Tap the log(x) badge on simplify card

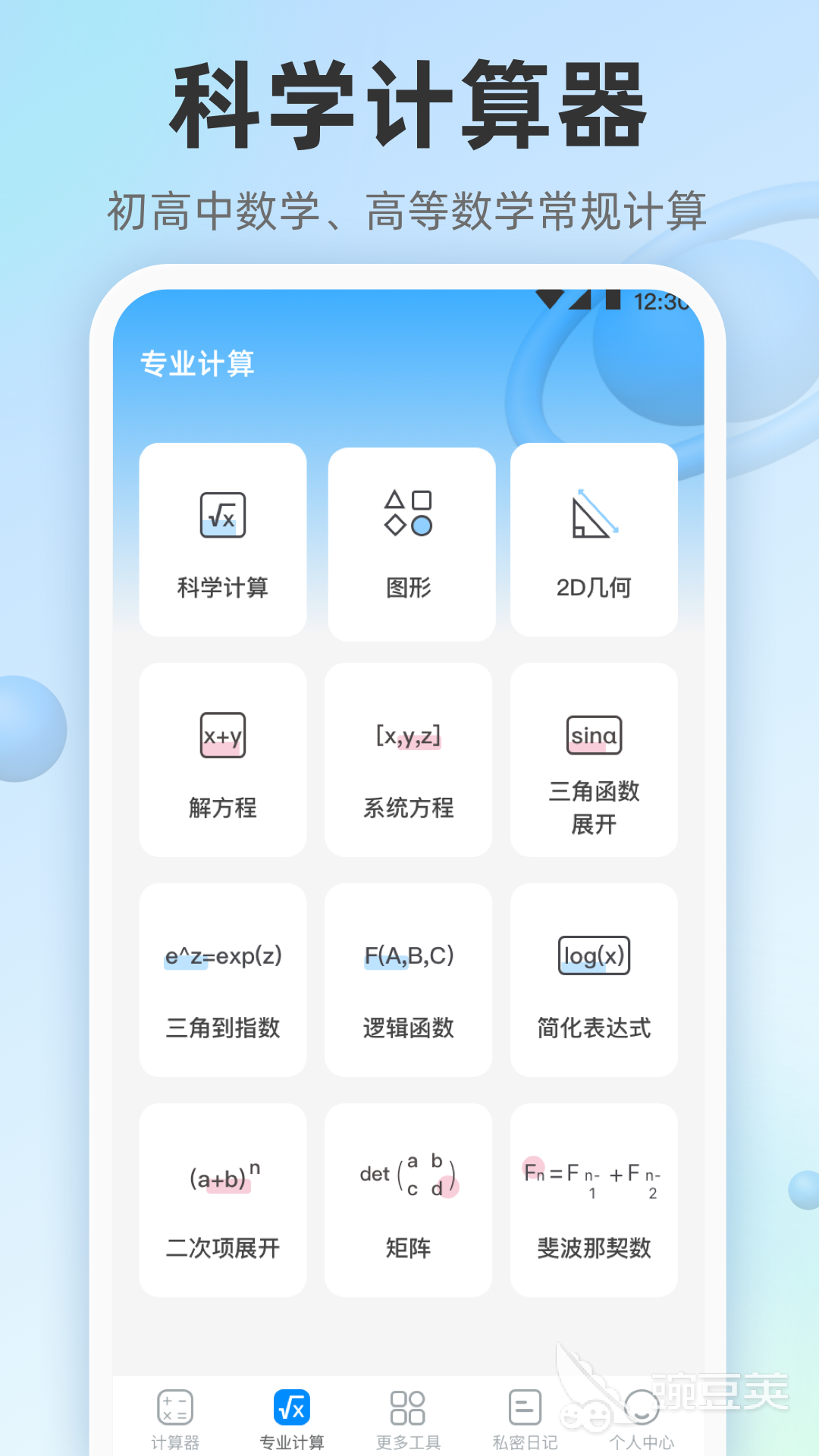pos(594,955)
